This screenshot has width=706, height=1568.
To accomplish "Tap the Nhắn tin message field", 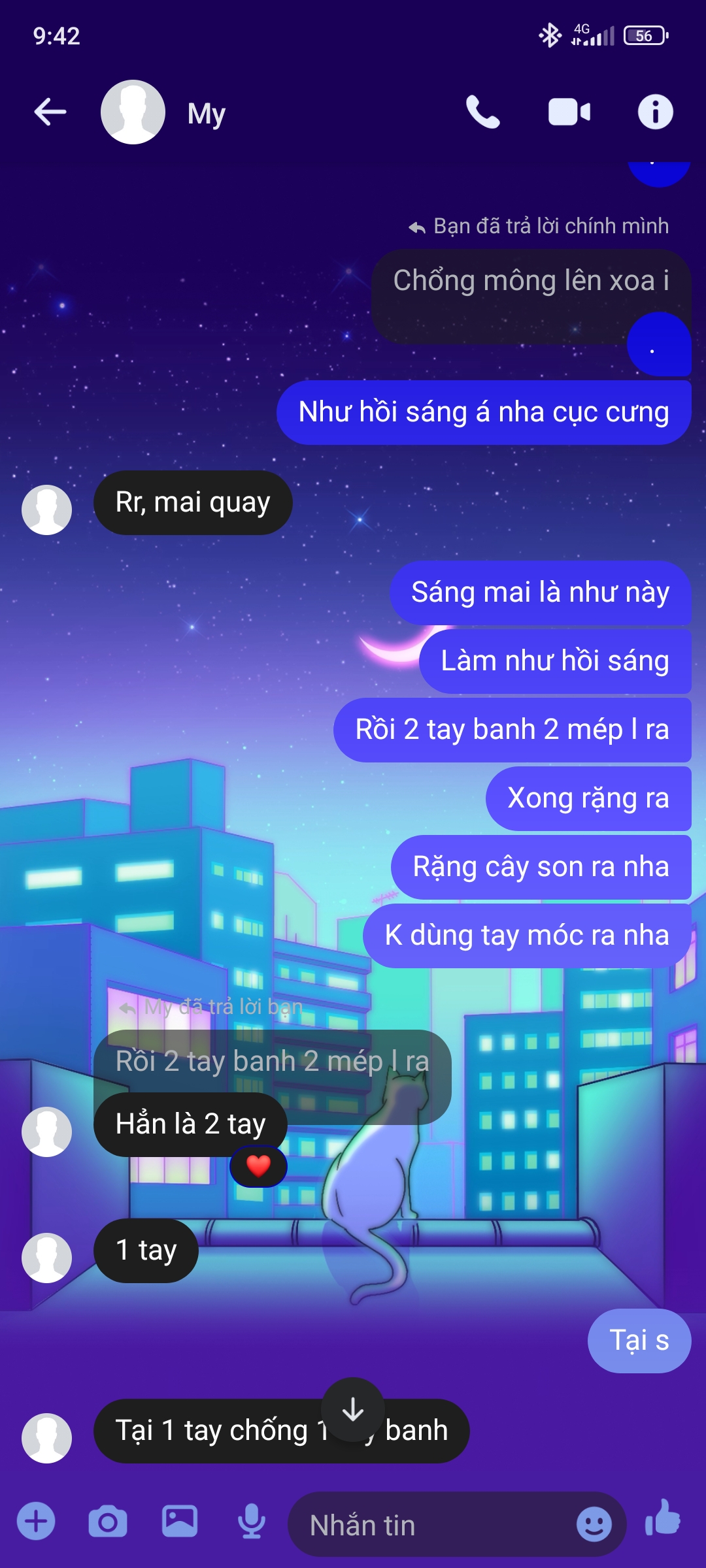I will click(431, 1526).
